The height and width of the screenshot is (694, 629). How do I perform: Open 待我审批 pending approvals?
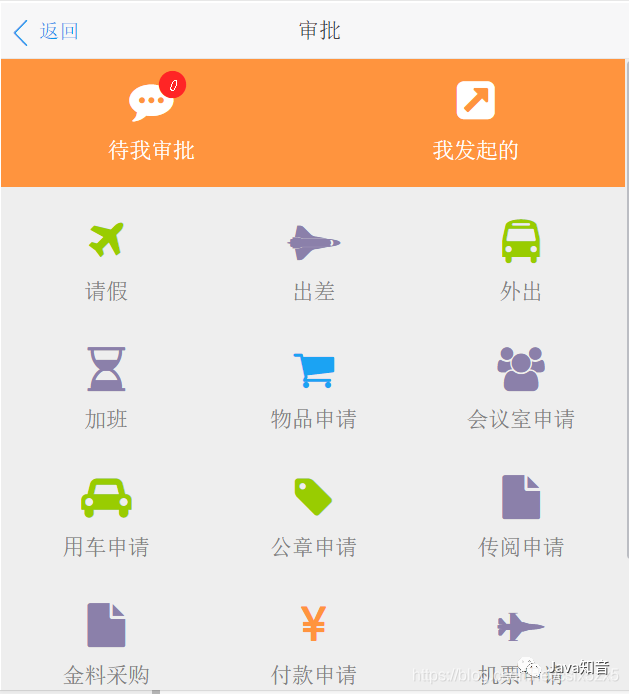152,122
